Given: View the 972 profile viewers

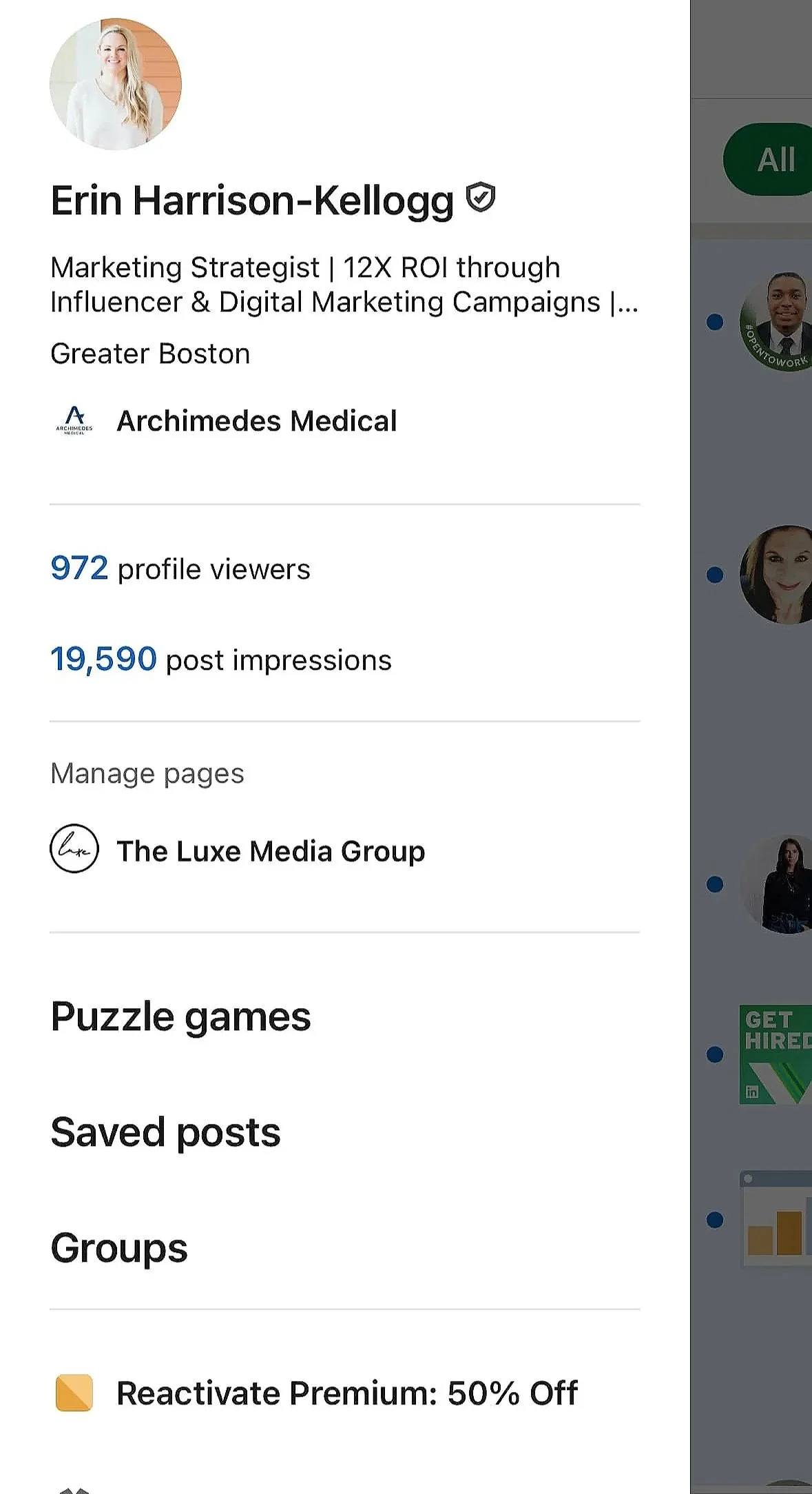Looking at the screenshot, I should (180, 569).
